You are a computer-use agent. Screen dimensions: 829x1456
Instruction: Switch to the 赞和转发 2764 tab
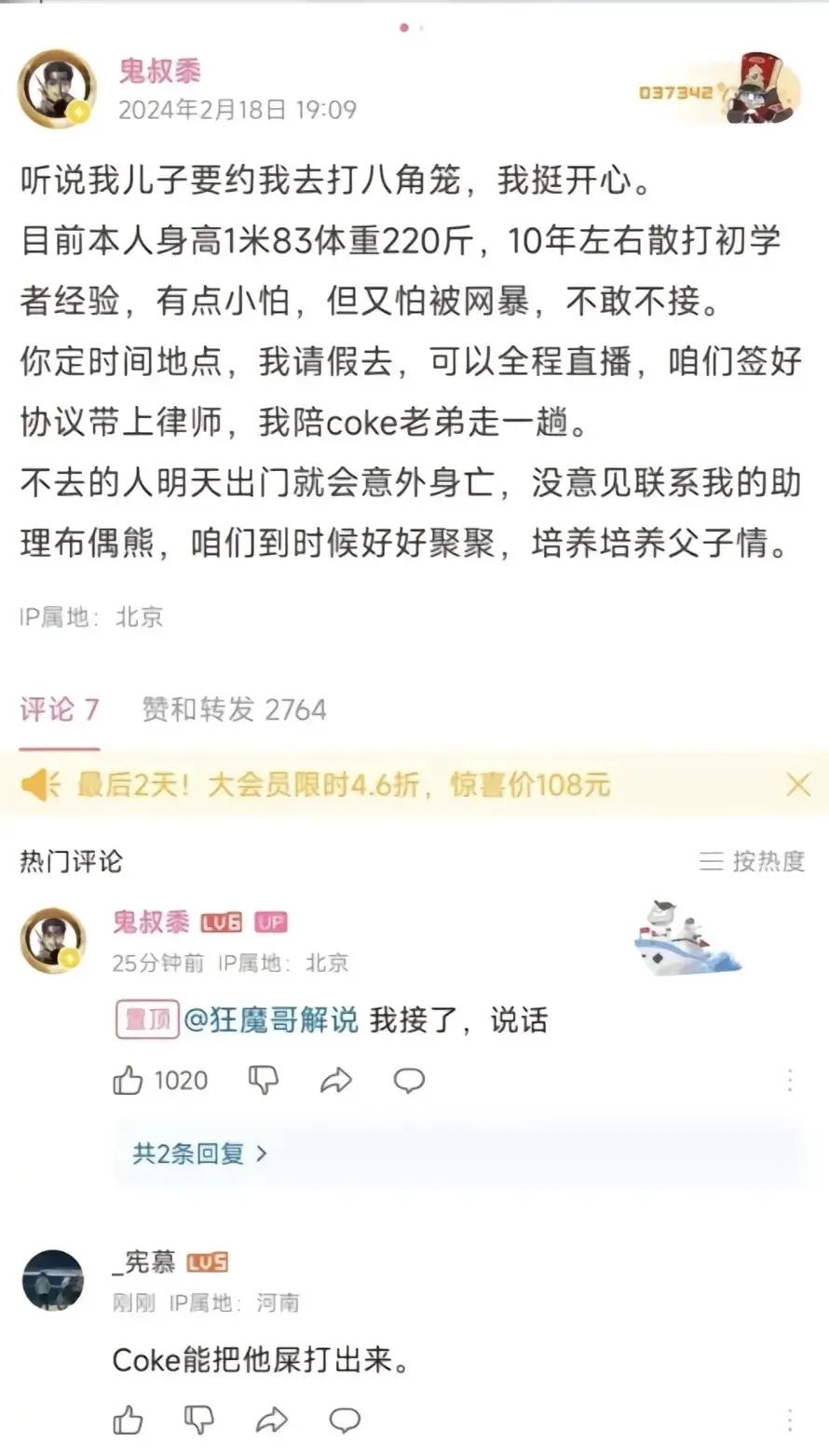tap(234, 710)
